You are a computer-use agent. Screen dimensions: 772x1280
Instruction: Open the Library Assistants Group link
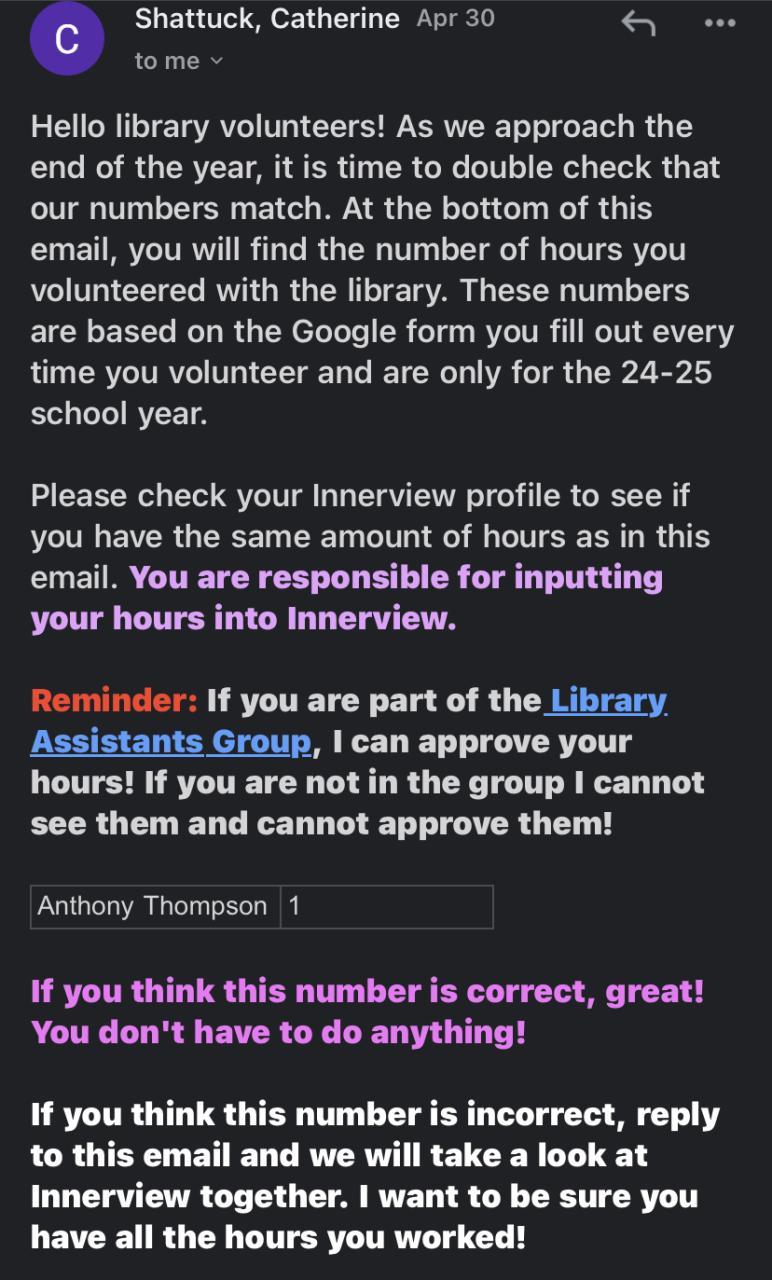(170, 742)
